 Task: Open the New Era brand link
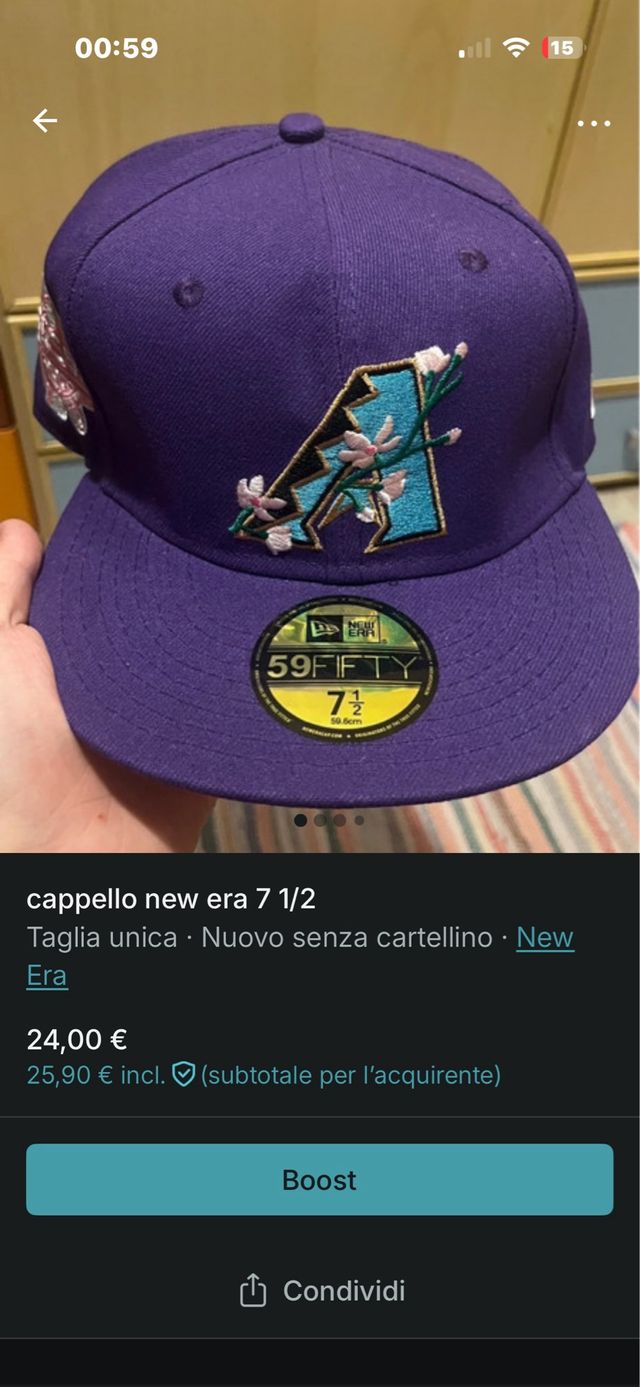544,938
